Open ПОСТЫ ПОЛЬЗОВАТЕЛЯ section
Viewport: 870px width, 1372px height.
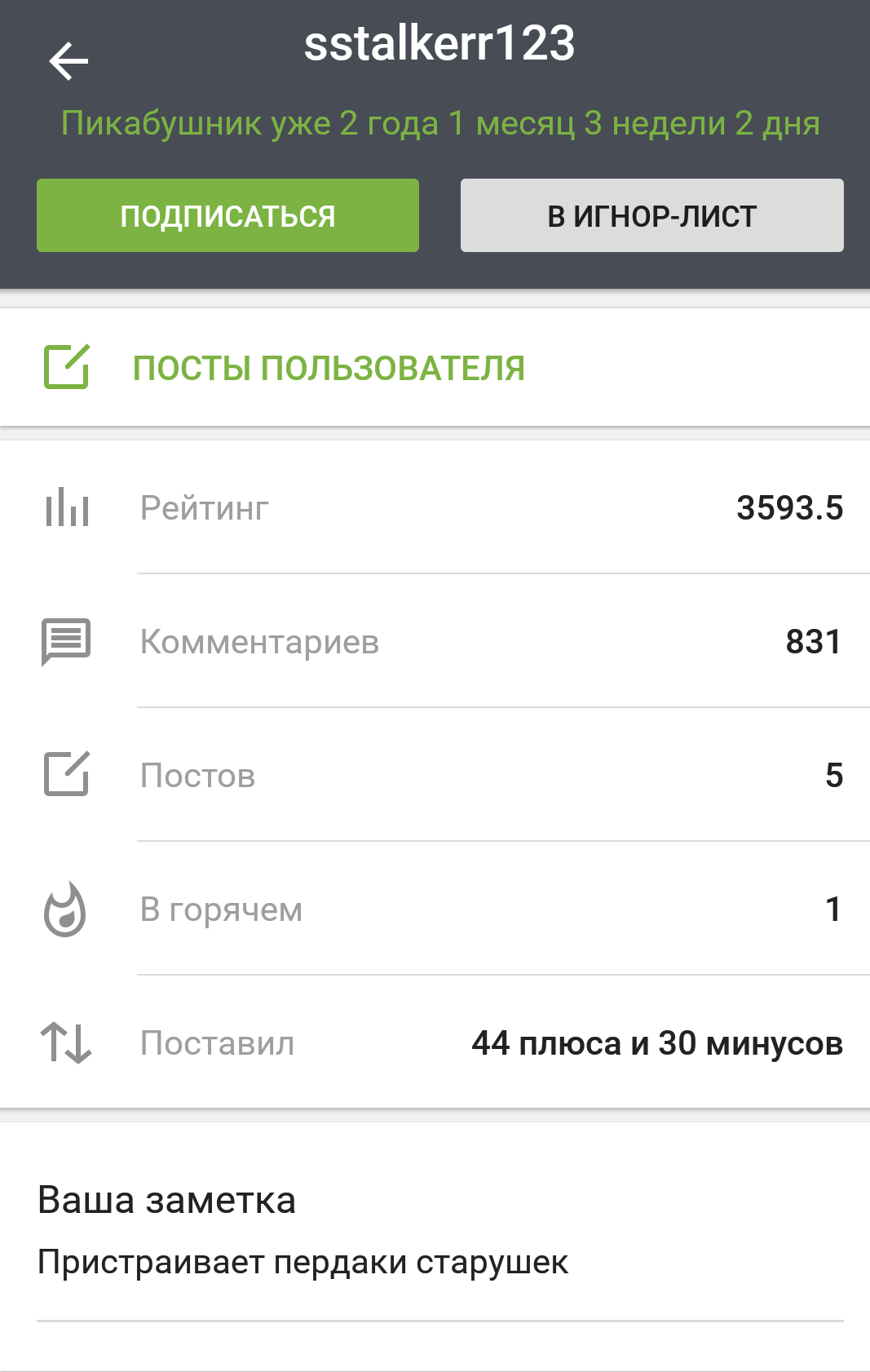[x=328, y=368]
